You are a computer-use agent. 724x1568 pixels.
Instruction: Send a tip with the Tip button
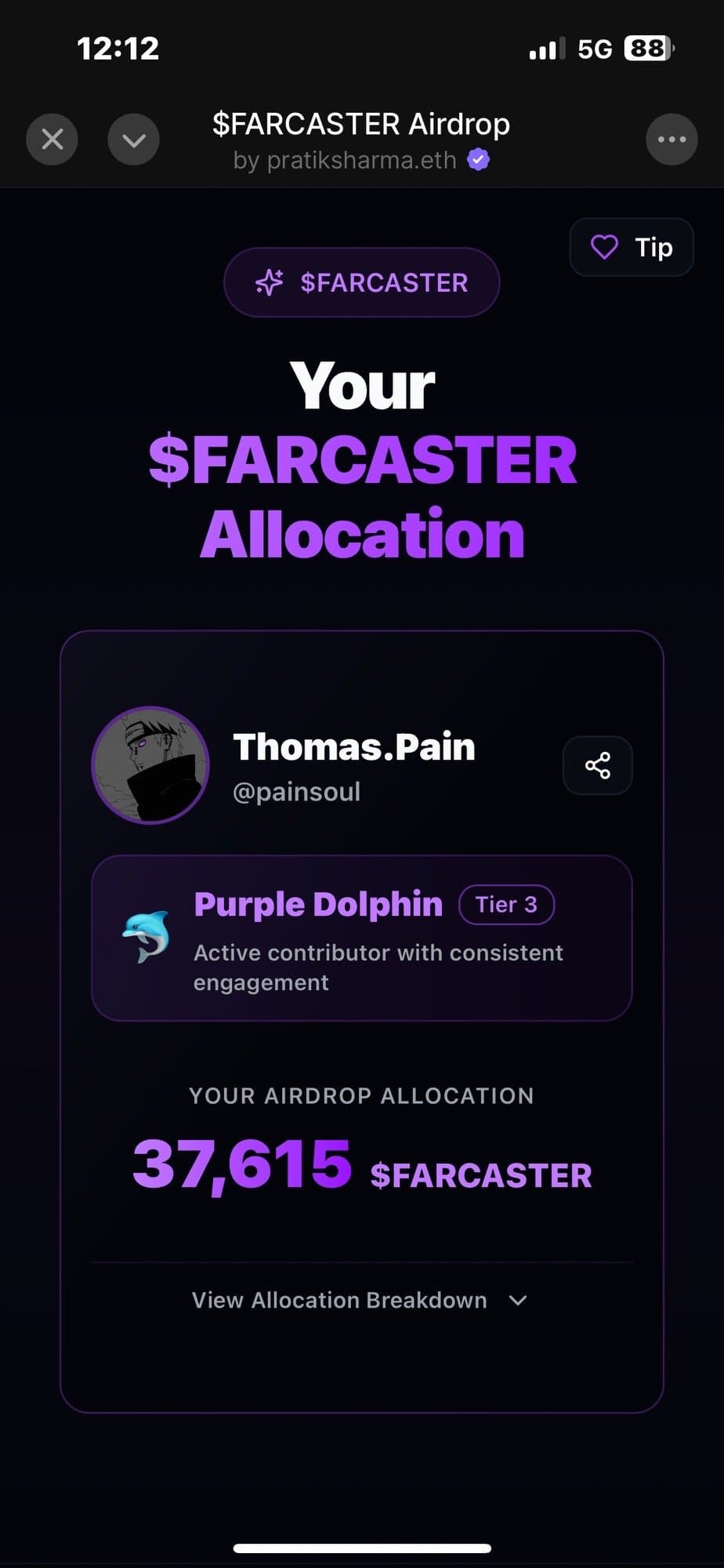(632, 248)
